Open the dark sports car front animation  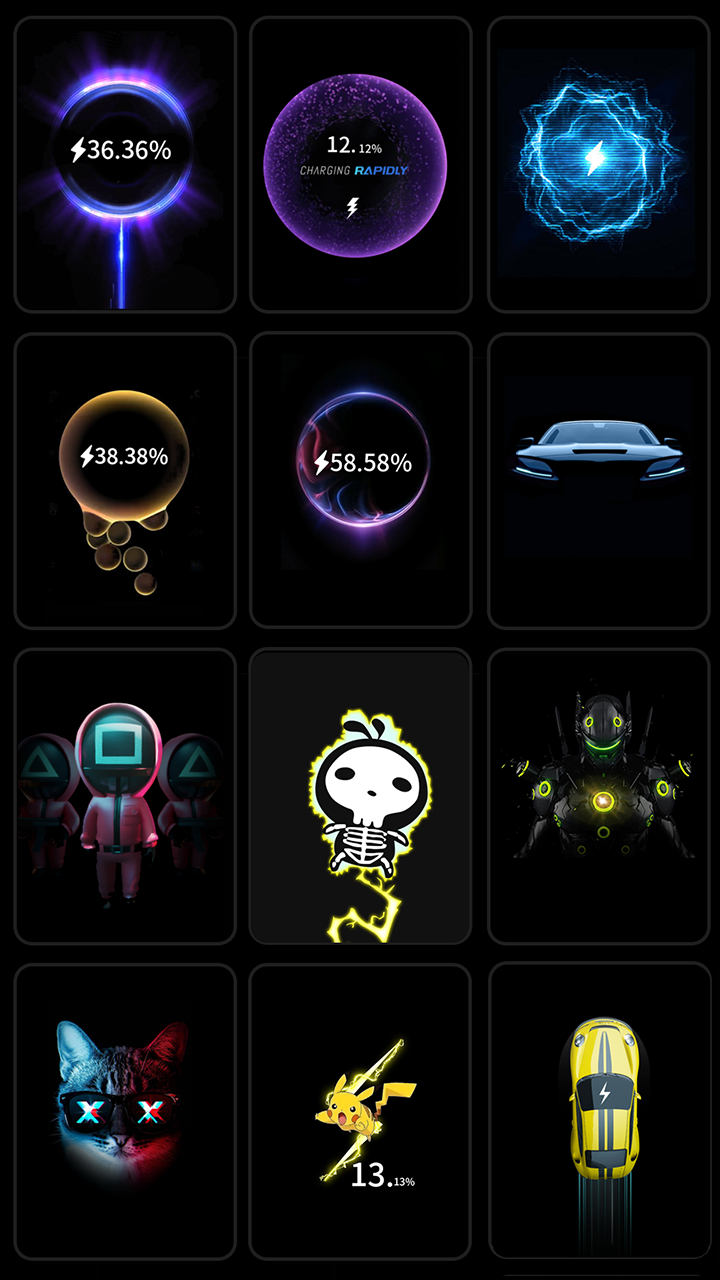tap(598, 480)
